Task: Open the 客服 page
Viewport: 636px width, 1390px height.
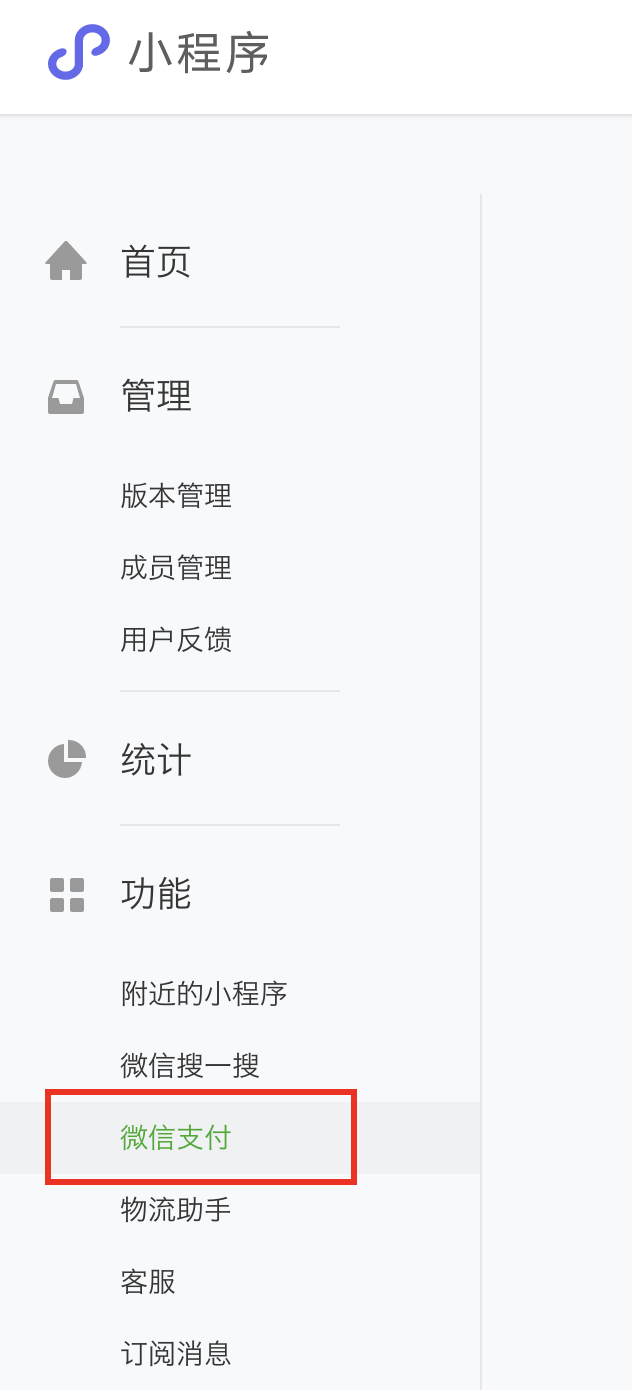Action: coord(148,1282)
